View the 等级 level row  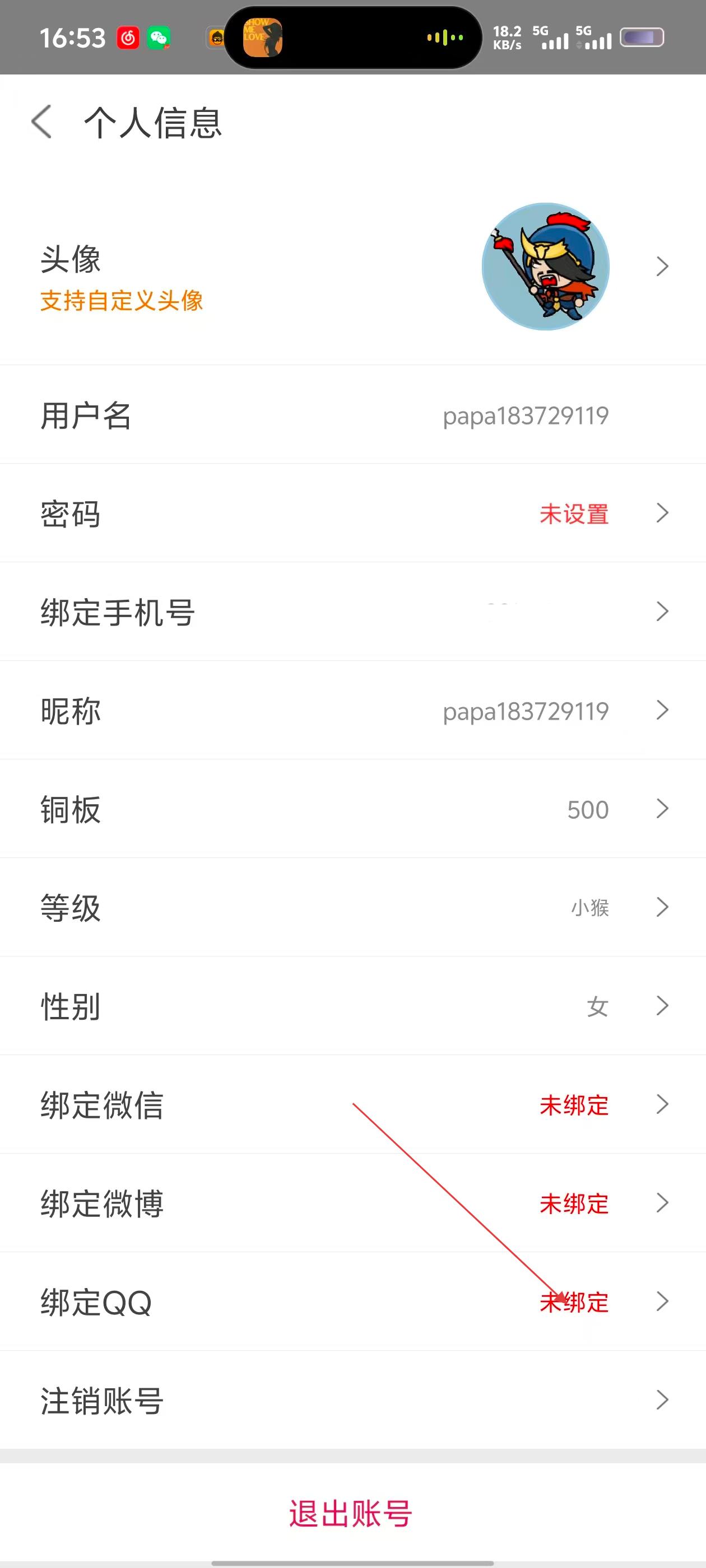click(x=352, y=908)
